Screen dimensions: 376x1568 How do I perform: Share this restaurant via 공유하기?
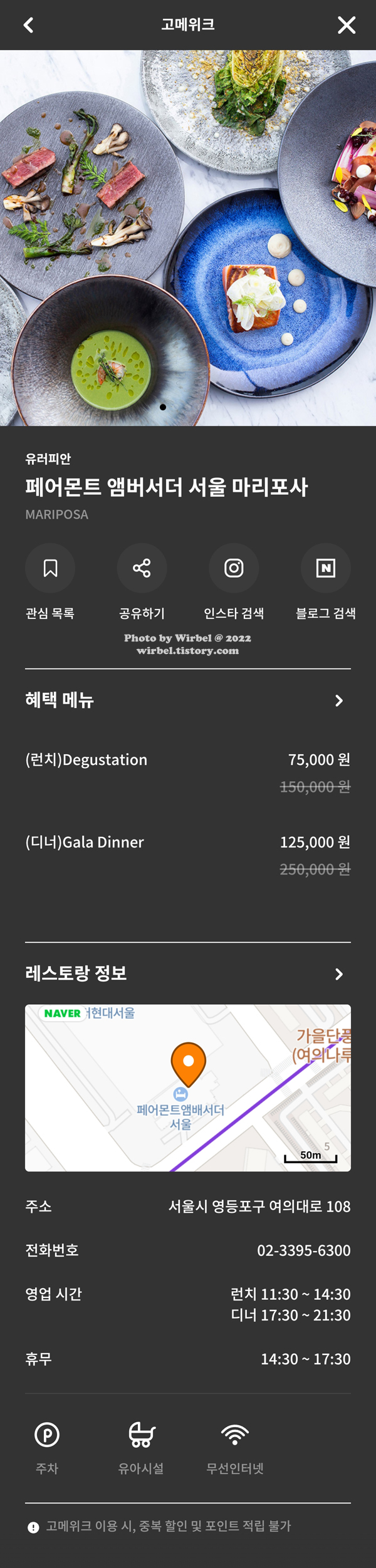point(142,568)
